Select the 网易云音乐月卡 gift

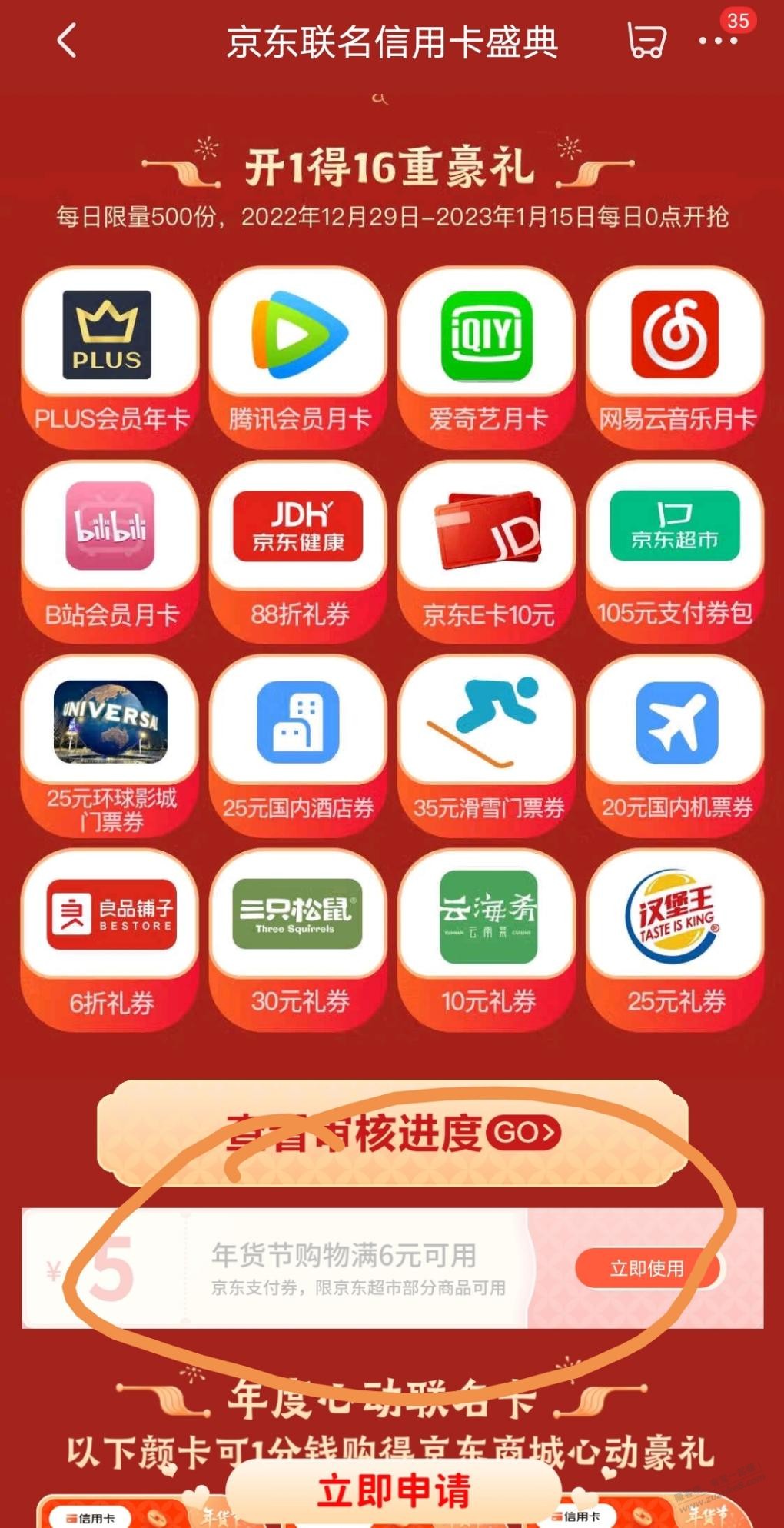(x=675, y=357)
